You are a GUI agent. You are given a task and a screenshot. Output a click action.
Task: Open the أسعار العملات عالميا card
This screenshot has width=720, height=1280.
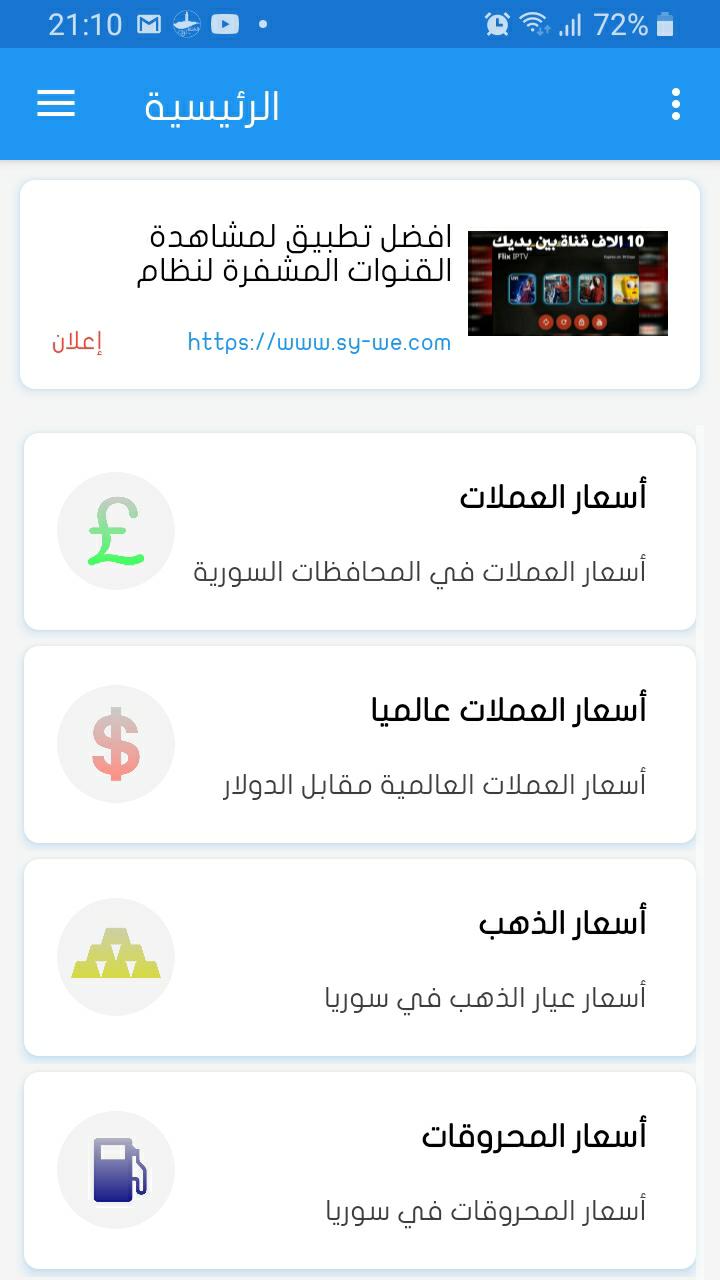coord(360,744)
